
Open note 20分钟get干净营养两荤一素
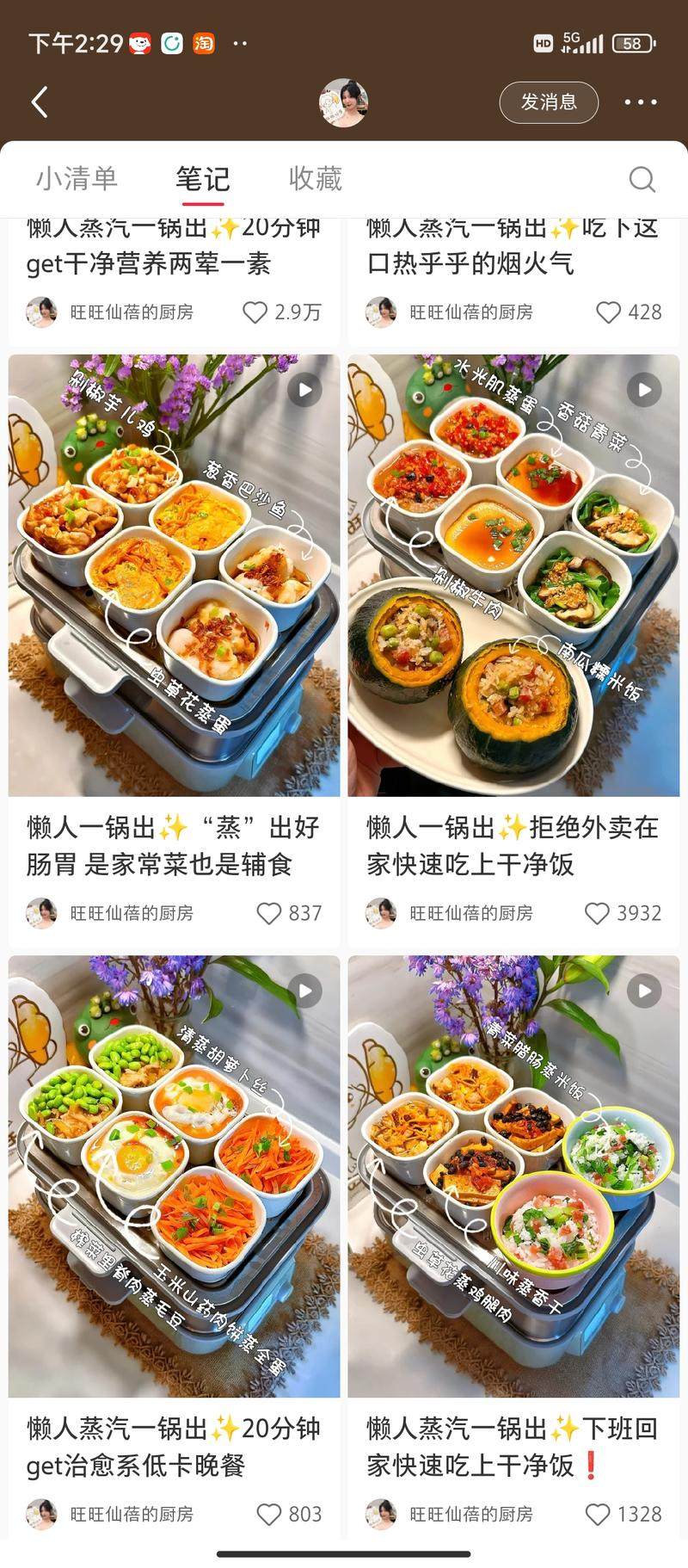click(x=172, y=246)
